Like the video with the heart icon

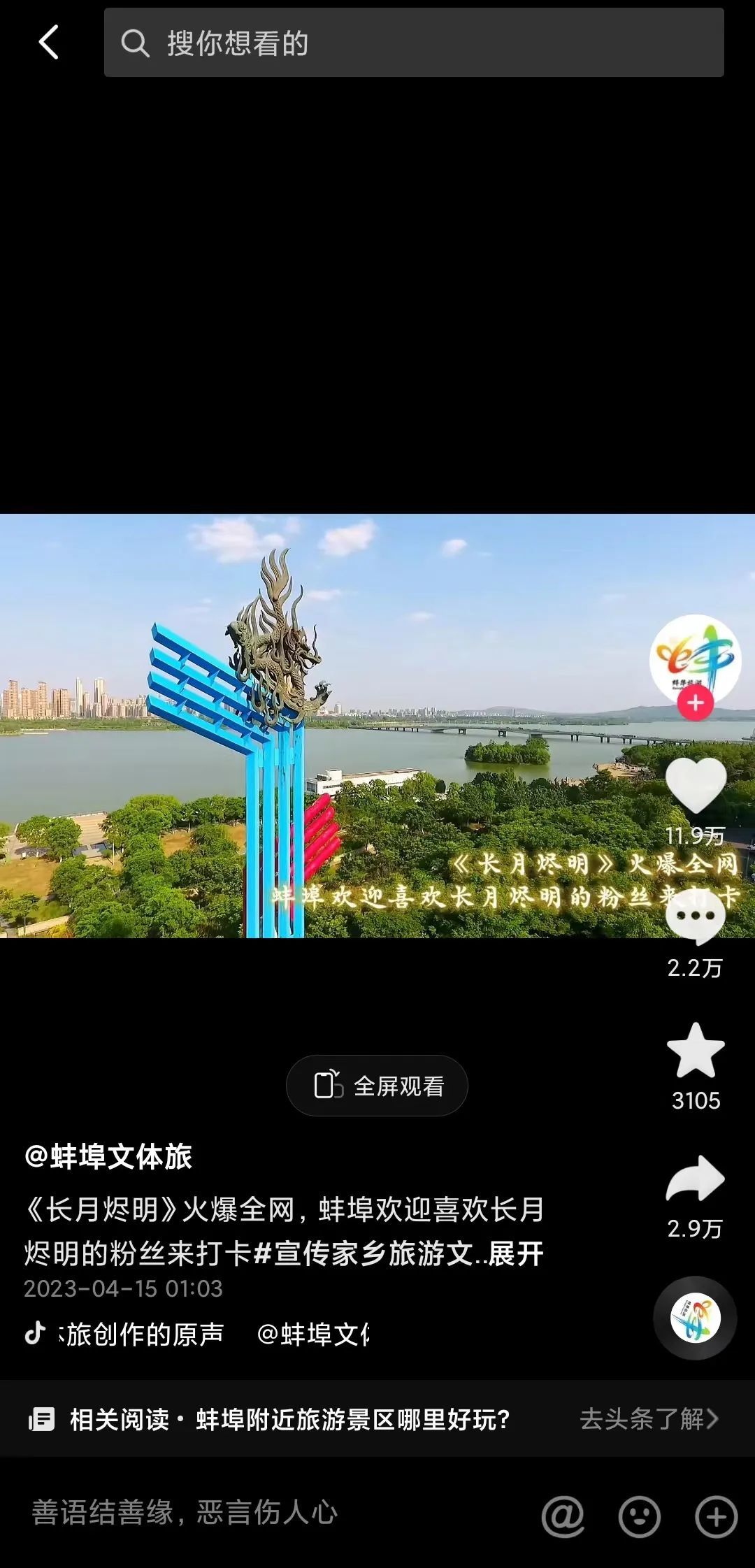[696, 785]
